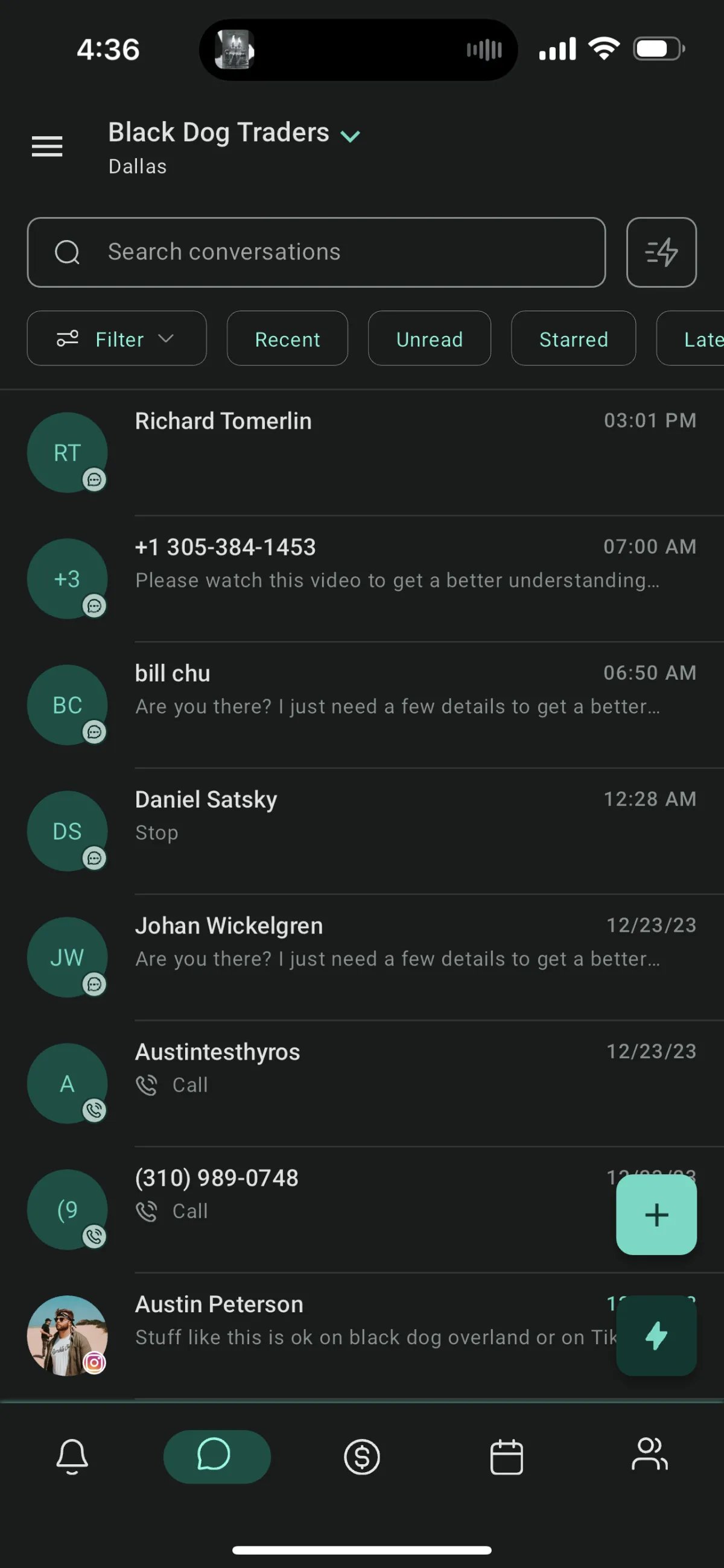Switch to the calendar tab
The height and width of the screenshot is (1568, 724).
(507, 1456)
